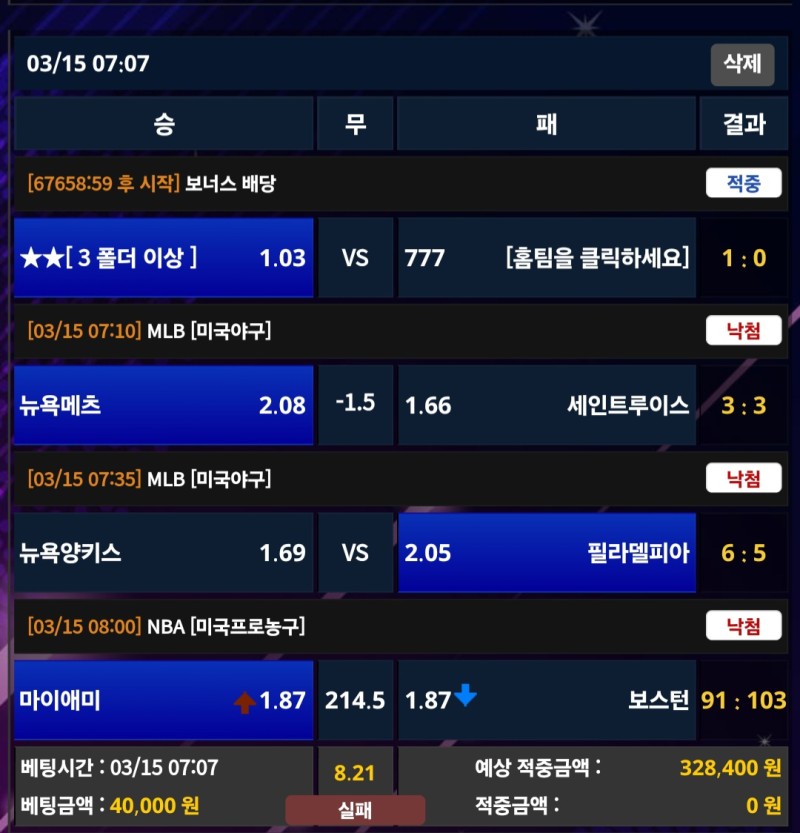Delete this bet slip with 삭제

(x=742, y=64)
